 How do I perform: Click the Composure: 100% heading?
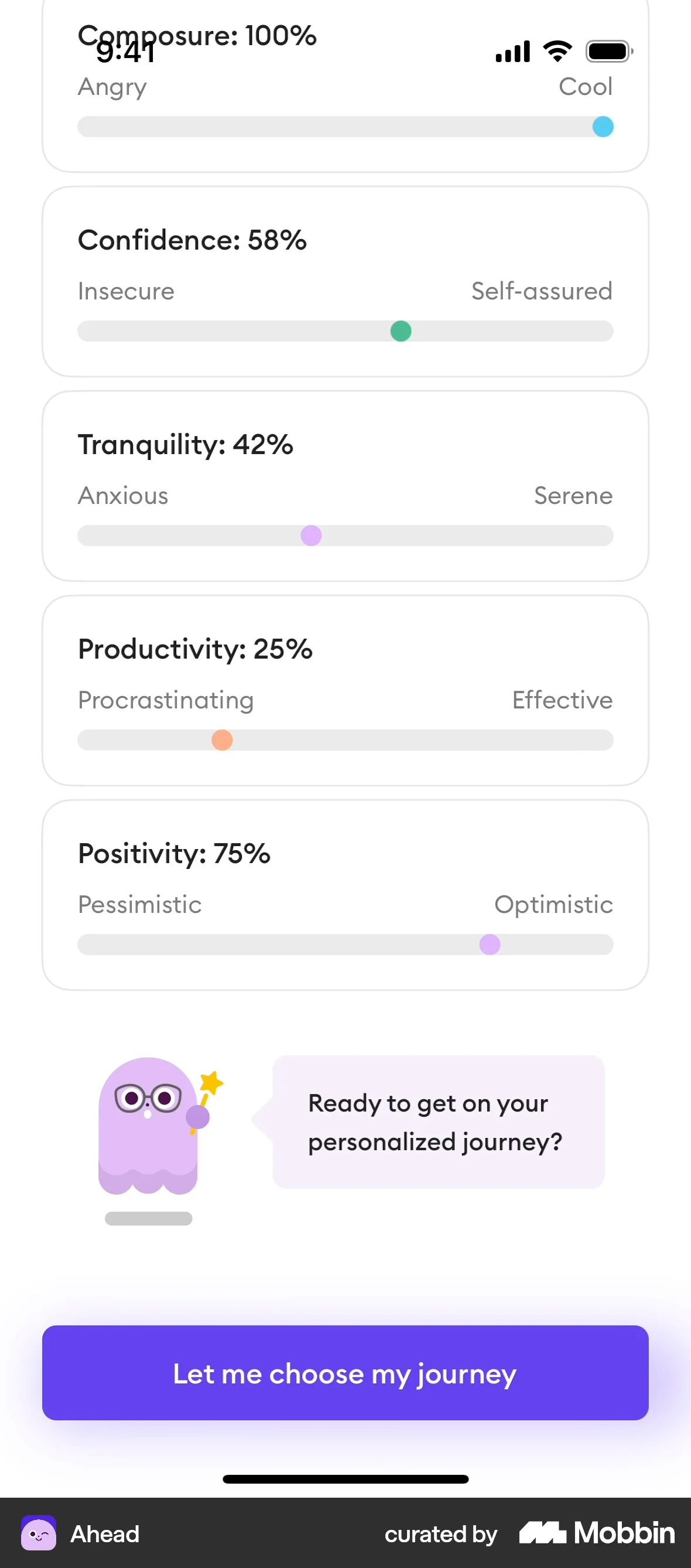[x=197, y=35]
